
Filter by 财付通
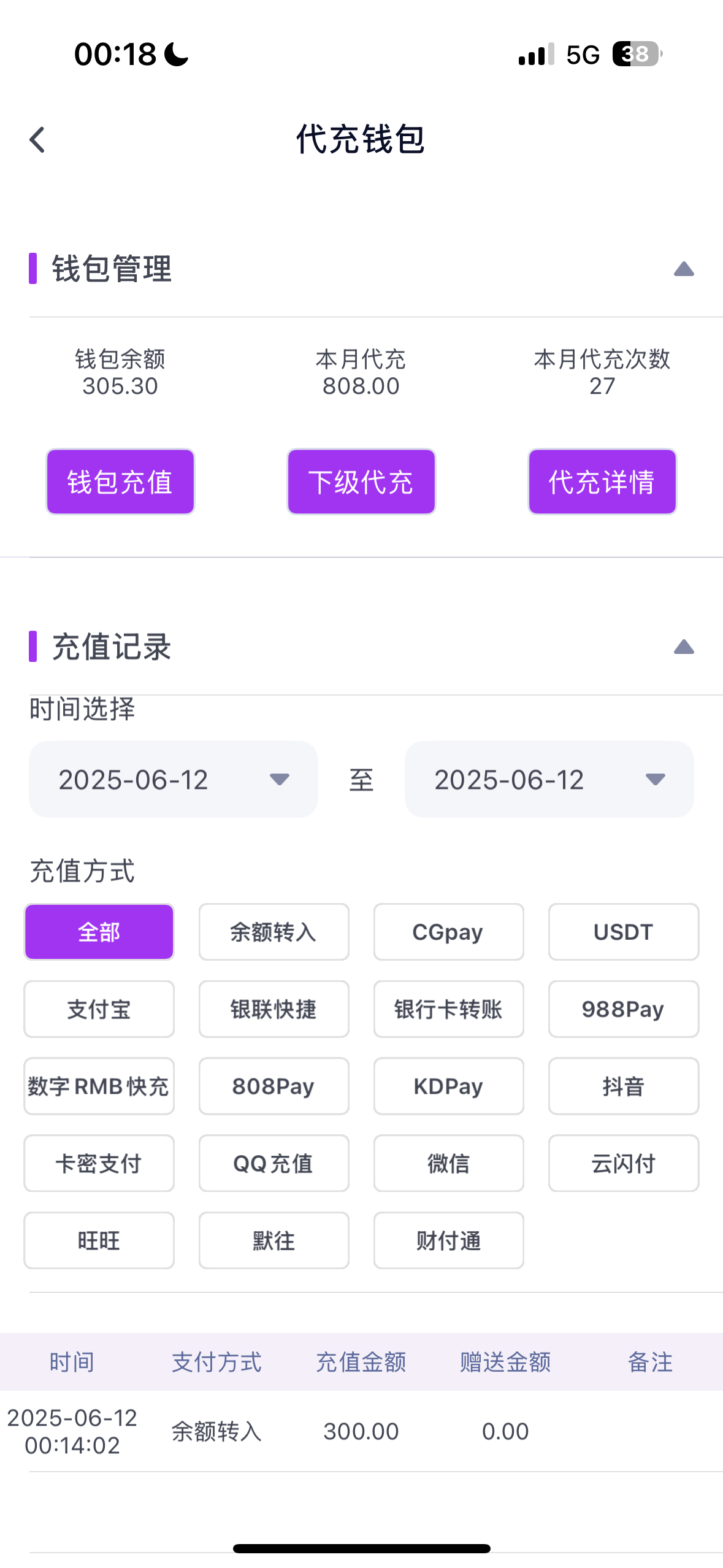point(448,1240)
